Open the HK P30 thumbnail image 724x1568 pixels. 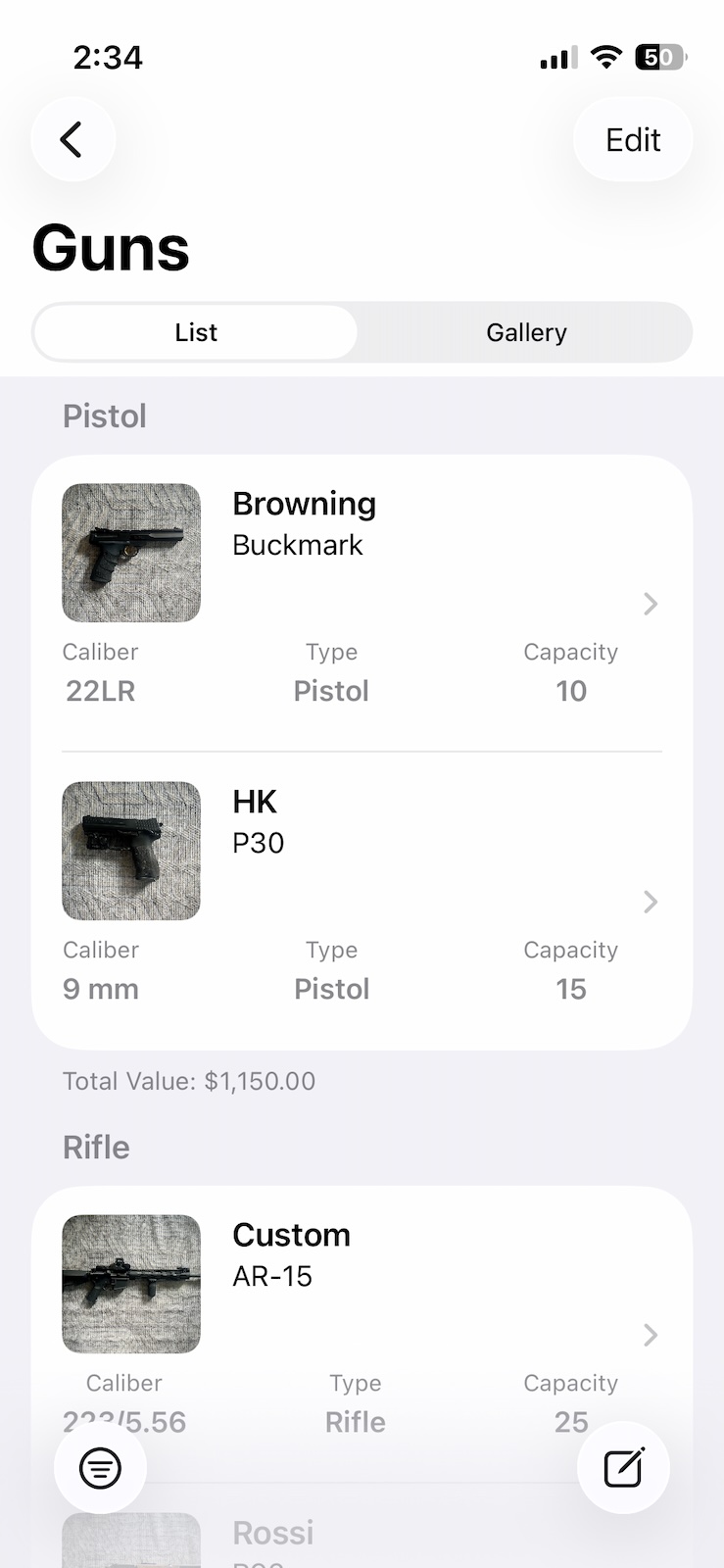tap(130, 851)
